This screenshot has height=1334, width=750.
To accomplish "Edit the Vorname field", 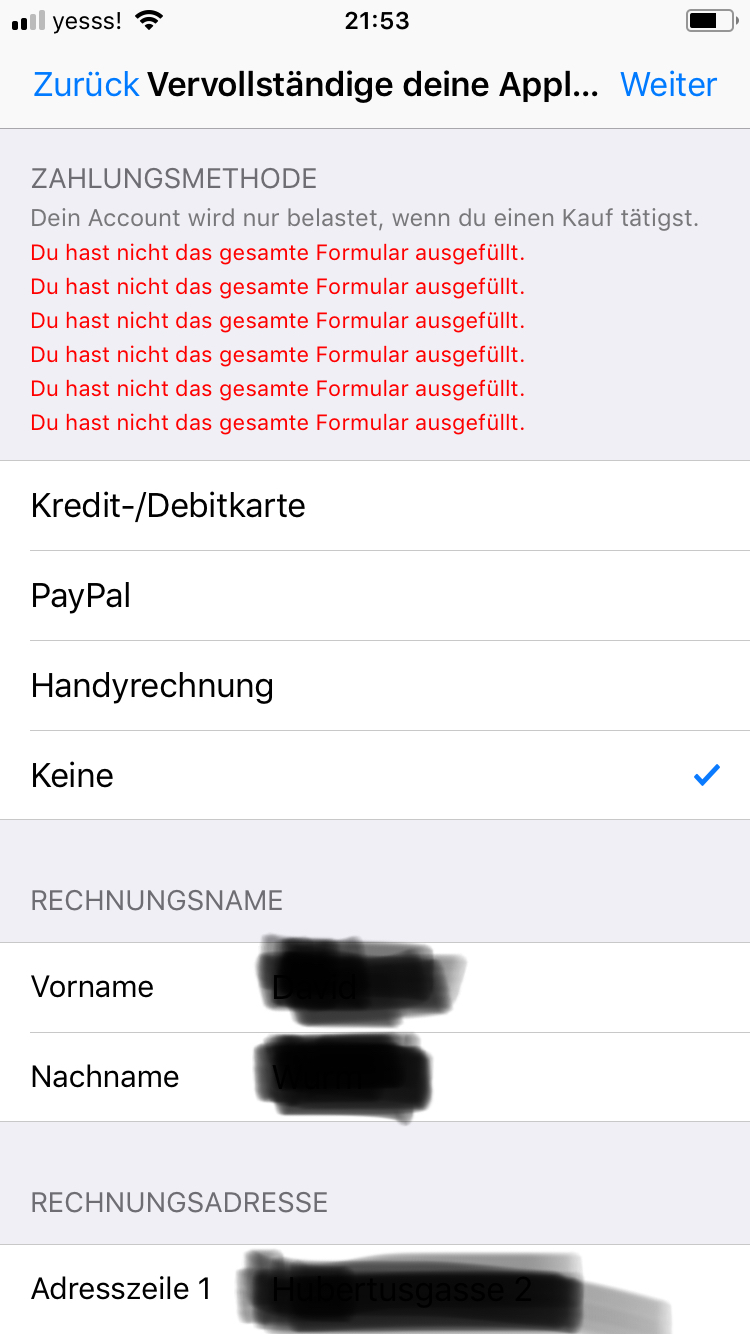I will point(375,987).
